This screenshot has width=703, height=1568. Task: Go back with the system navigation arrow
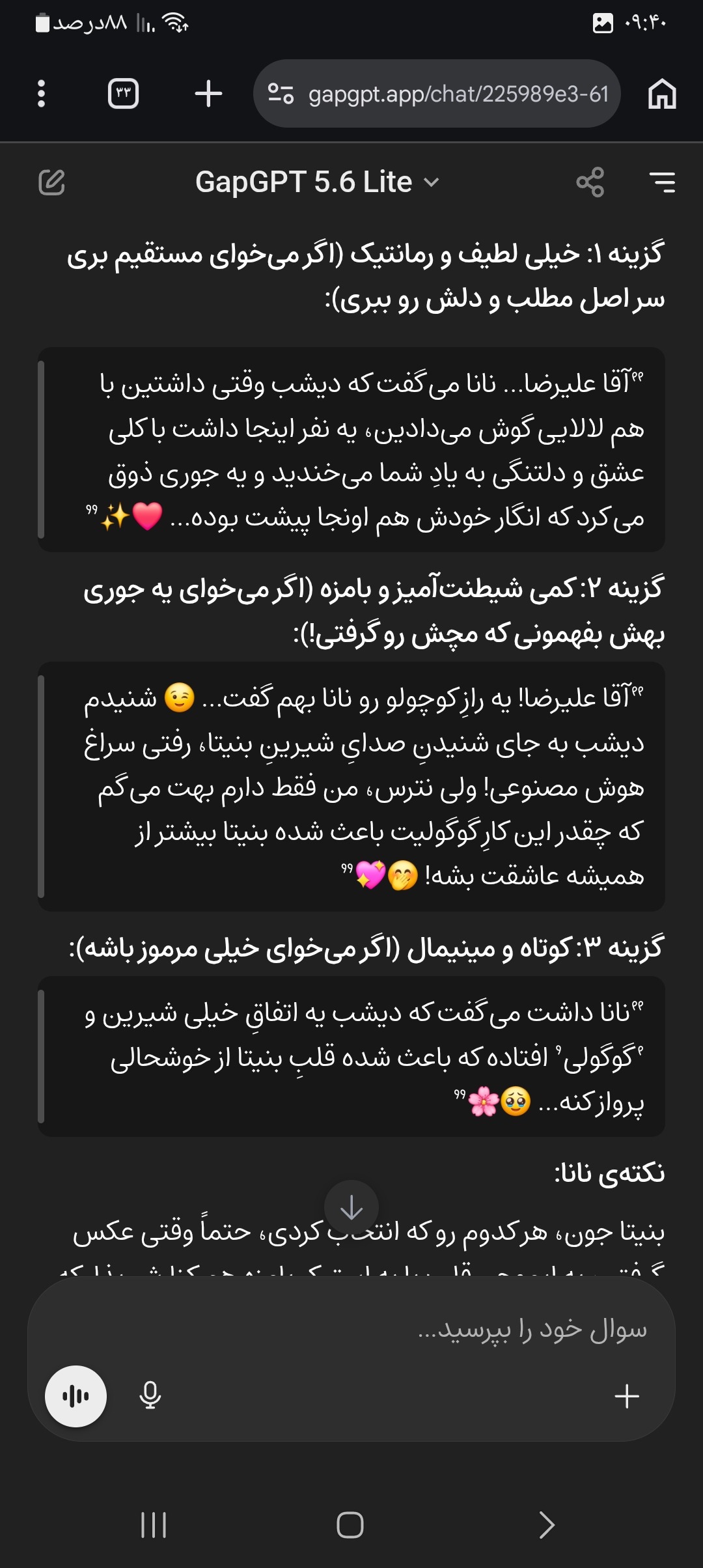tap(547, 1525)
